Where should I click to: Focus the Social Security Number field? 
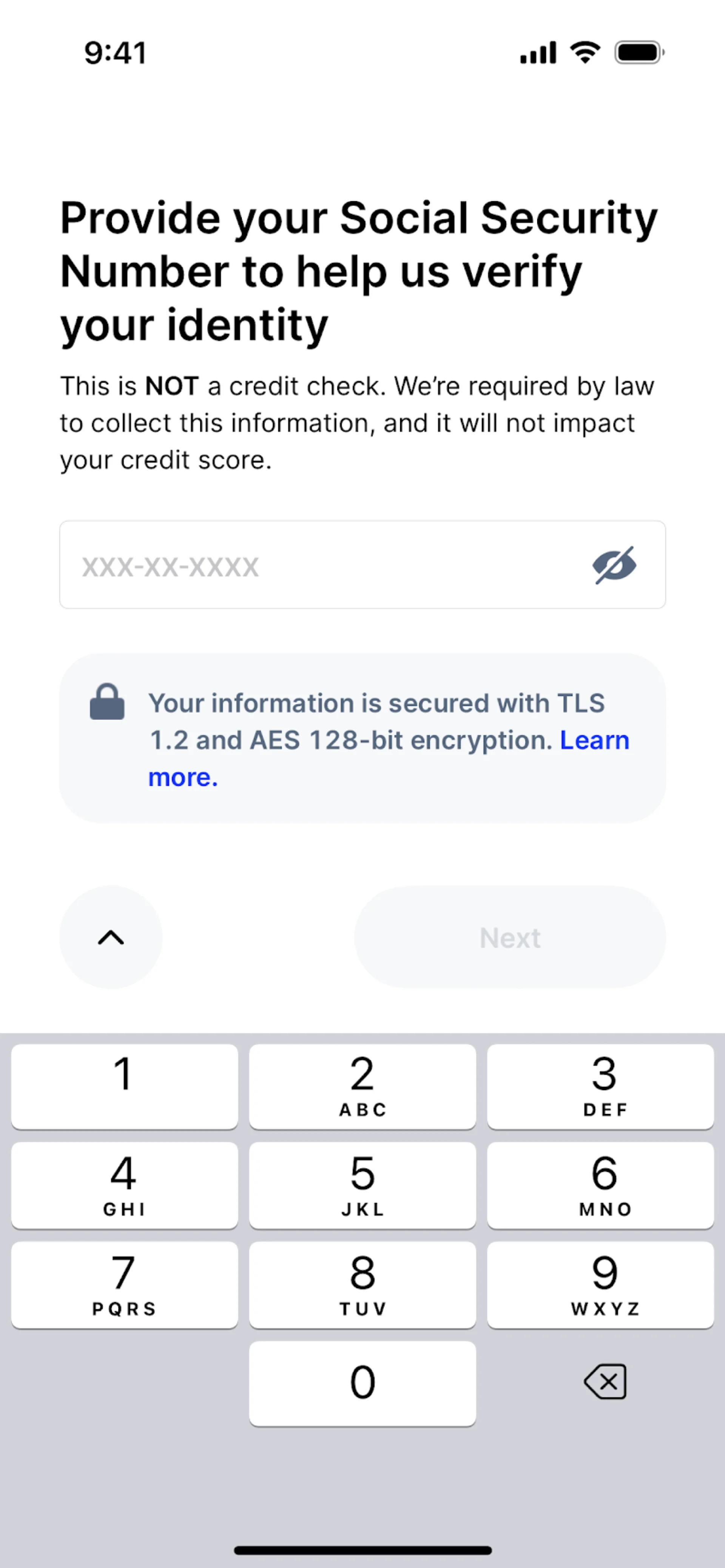pos(316,565)
